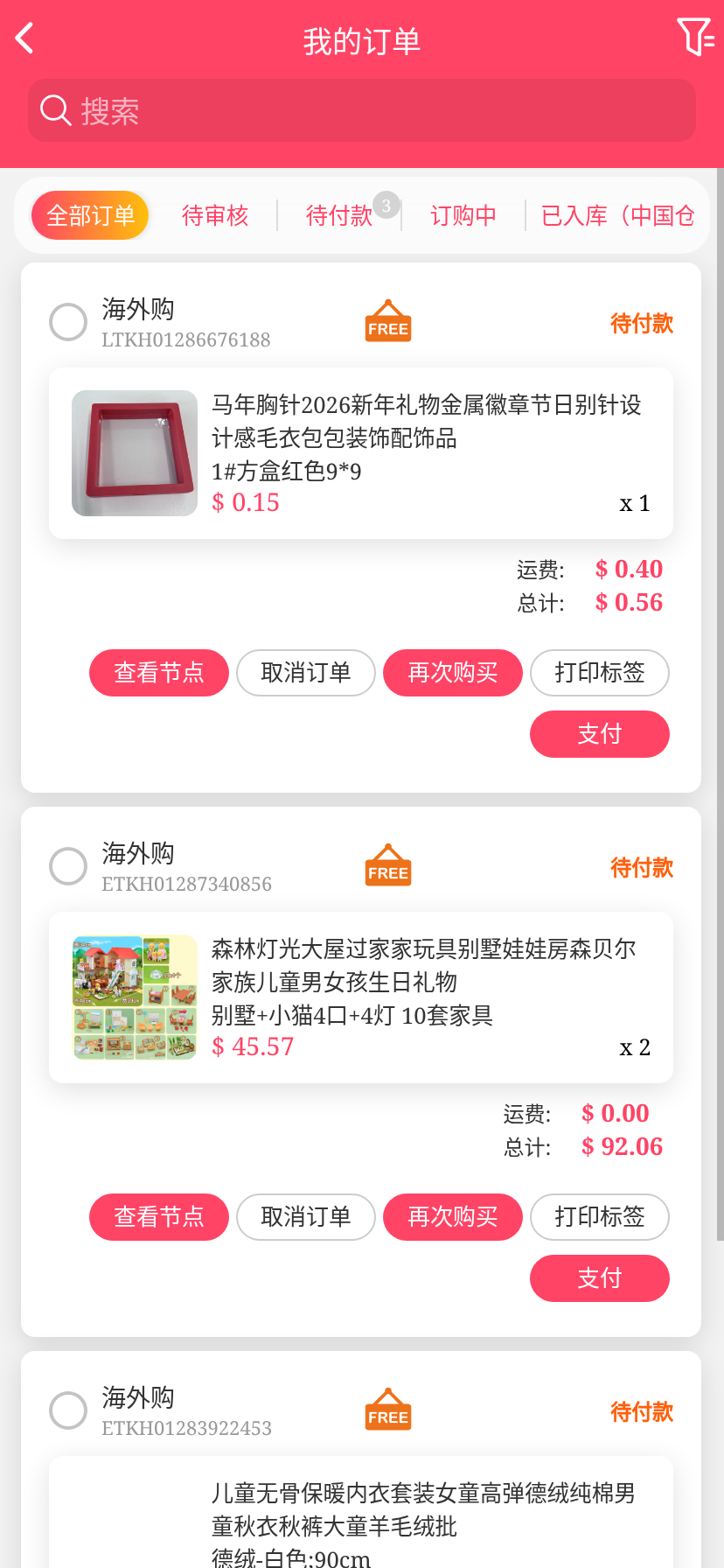Open the order filter icon
Image resolution: width=724 pixels, height=1568 pixels.
pos(695,38)
